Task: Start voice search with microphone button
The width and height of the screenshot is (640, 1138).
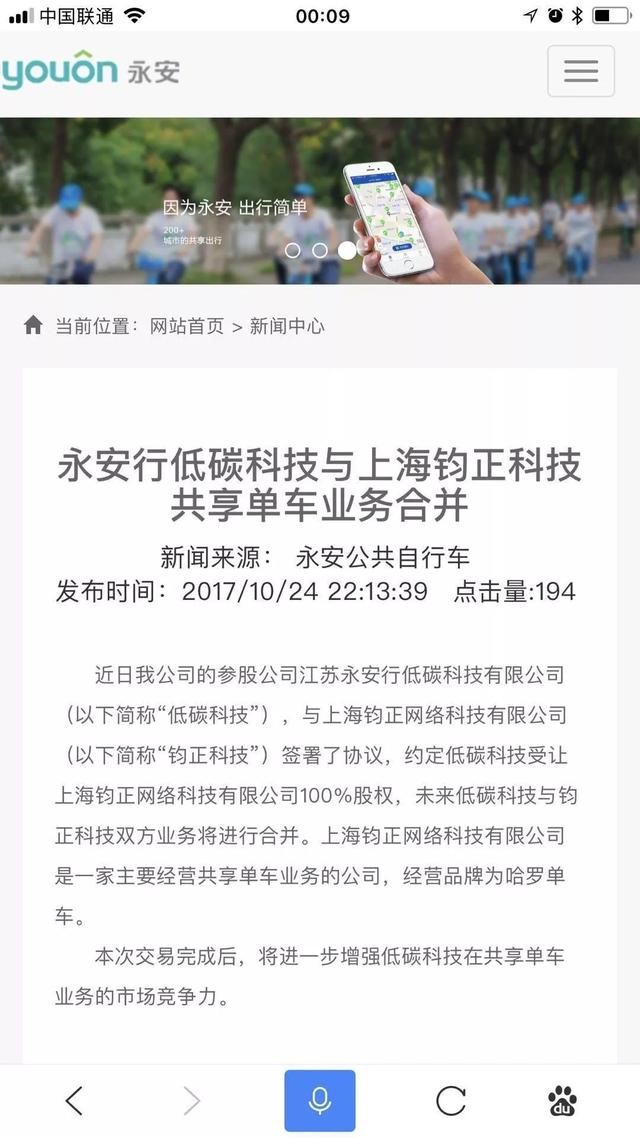Action: 320,1100
